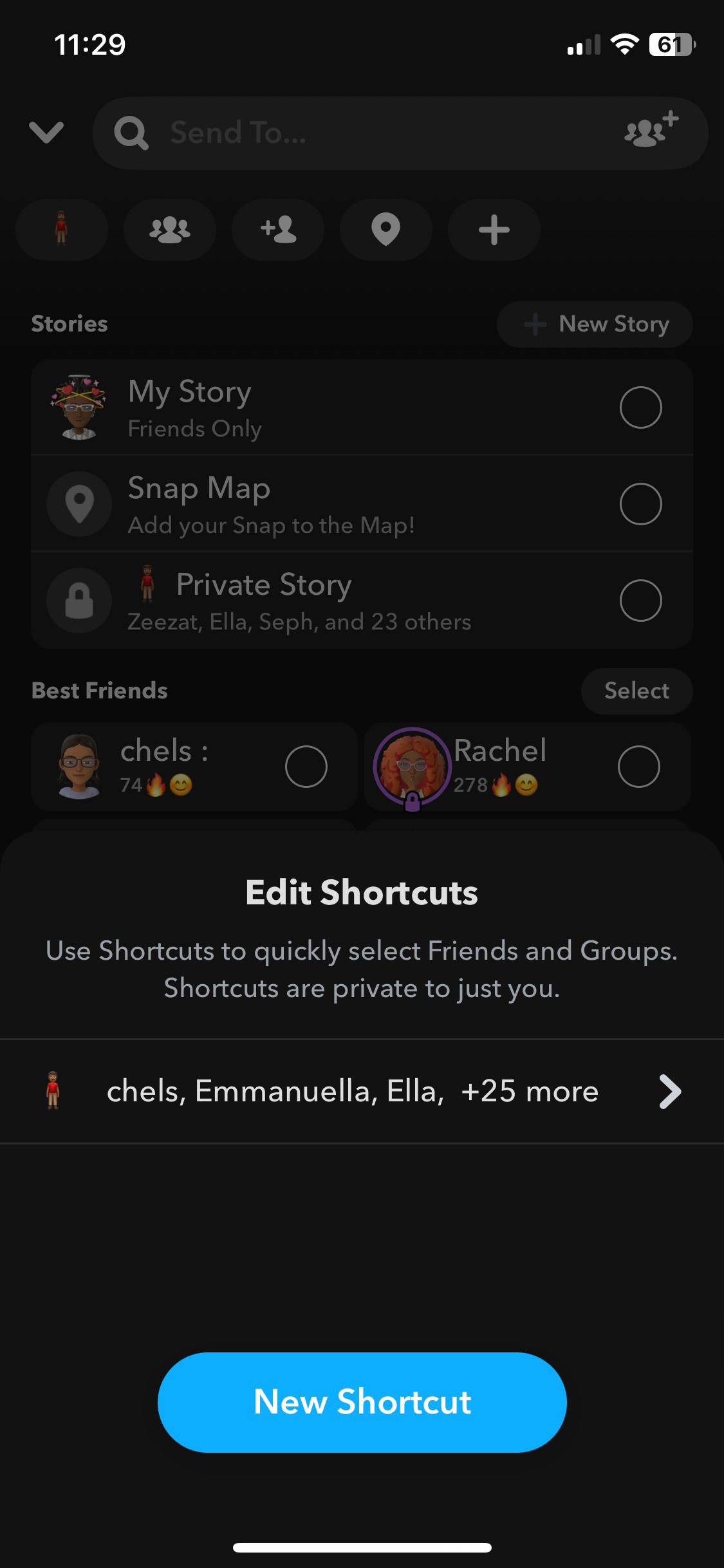The height and width of the screenshot is (1568, 724).
Task: Tap the location pin icon below the search bar
Action: 385,230
